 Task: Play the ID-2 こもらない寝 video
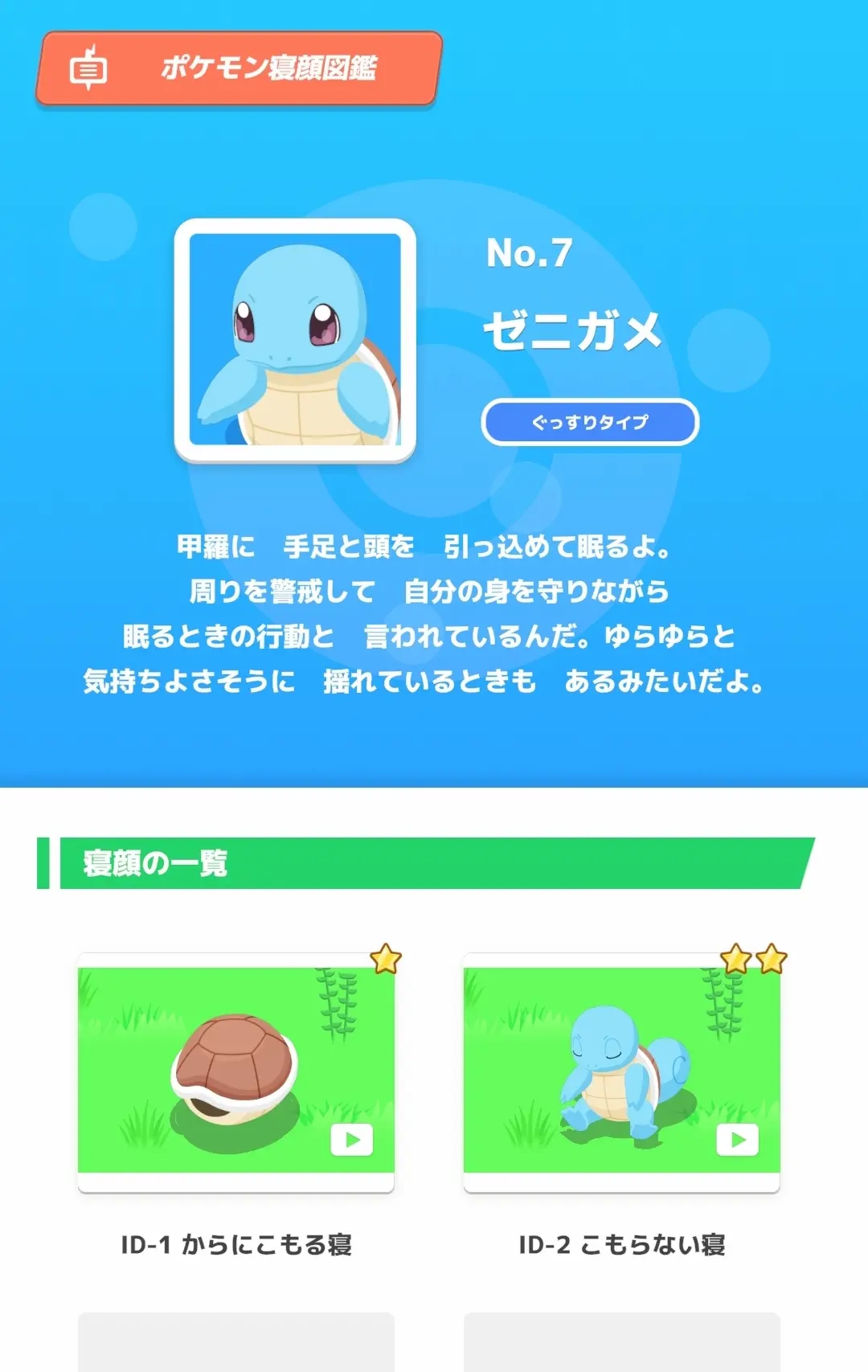point(737,1139)
